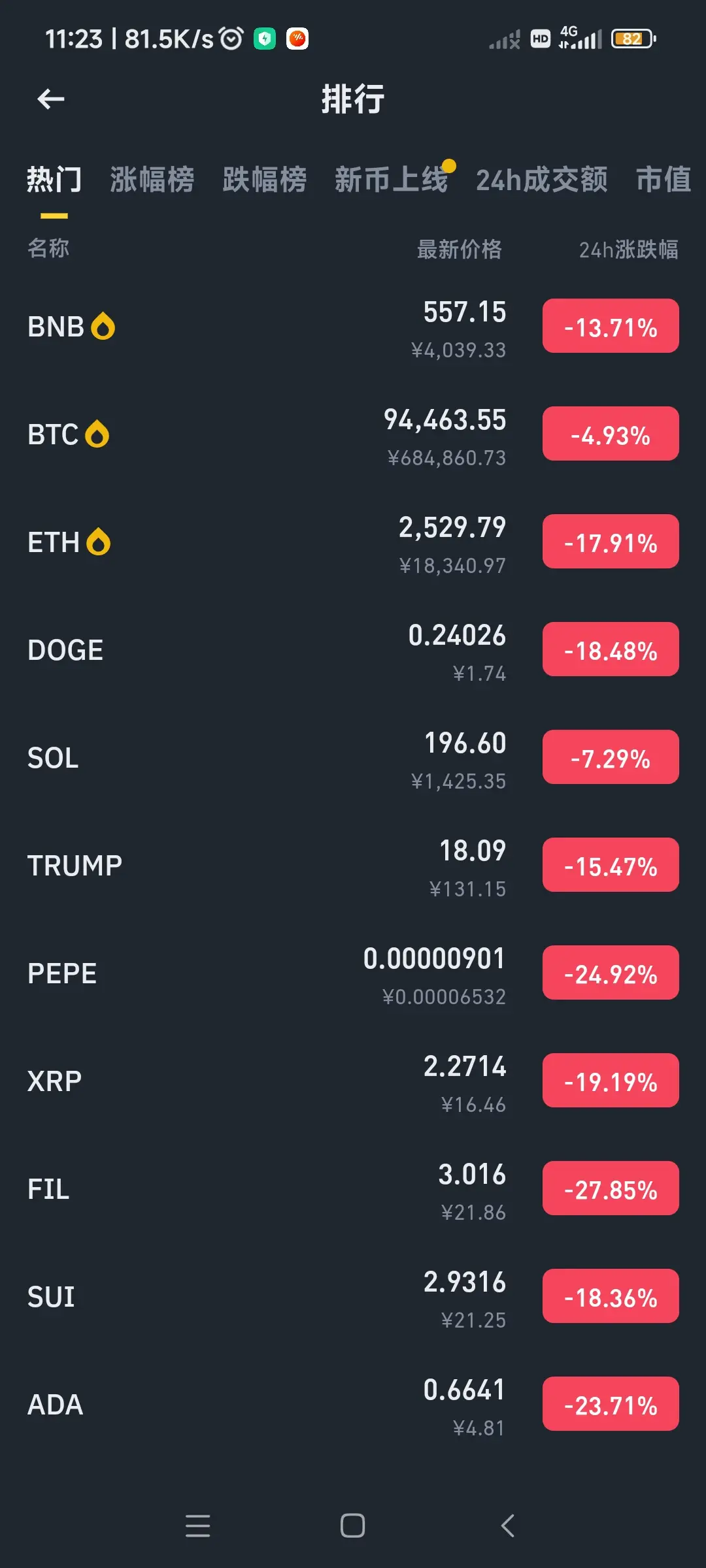Switch to the 涨幅榜 tab
706x1568 pixels.
pyautogui.click(x=152, y=180)
